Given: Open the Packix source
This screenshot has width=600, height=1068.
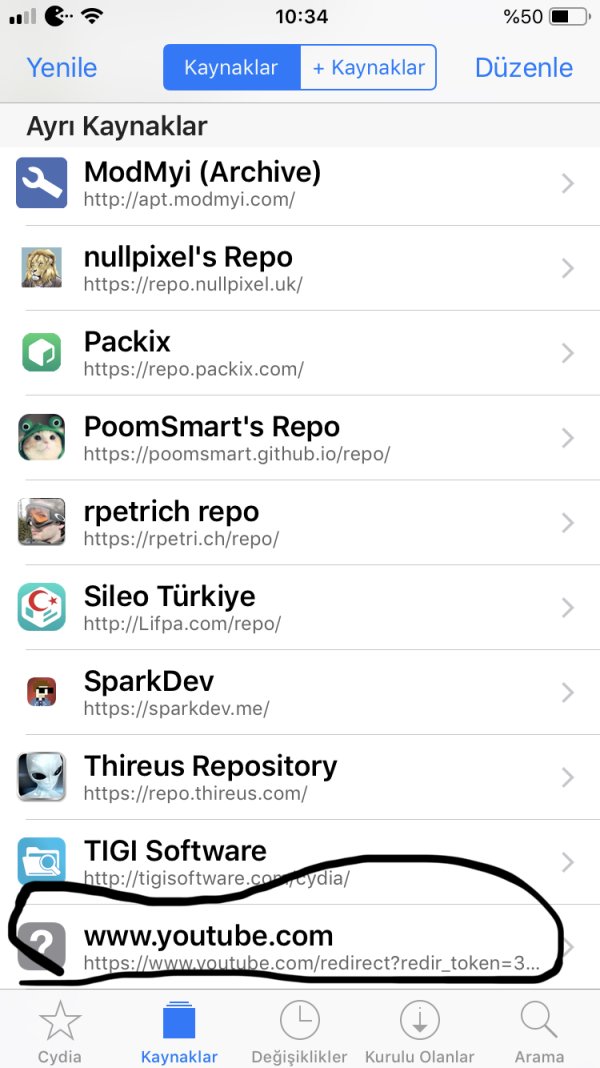Looking at the screenshot, I should point(300,353).
